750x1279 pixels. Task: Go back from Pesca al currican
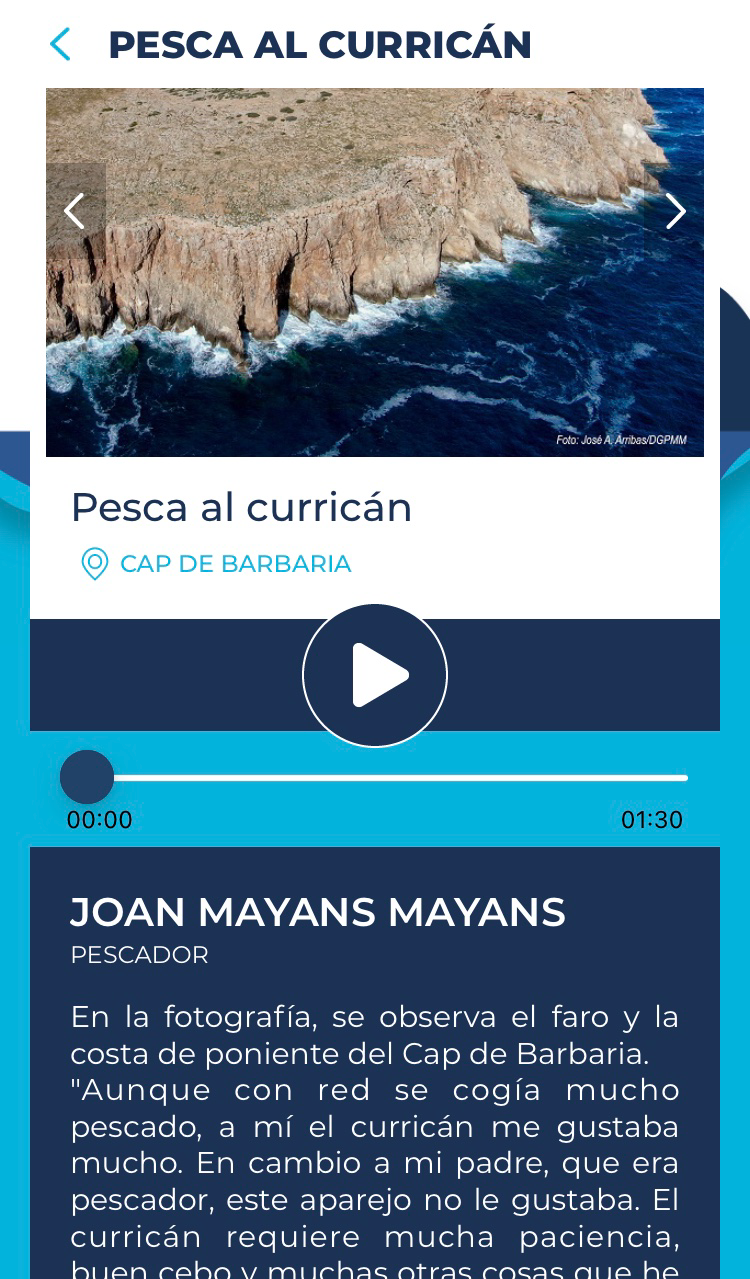[61, 45]
